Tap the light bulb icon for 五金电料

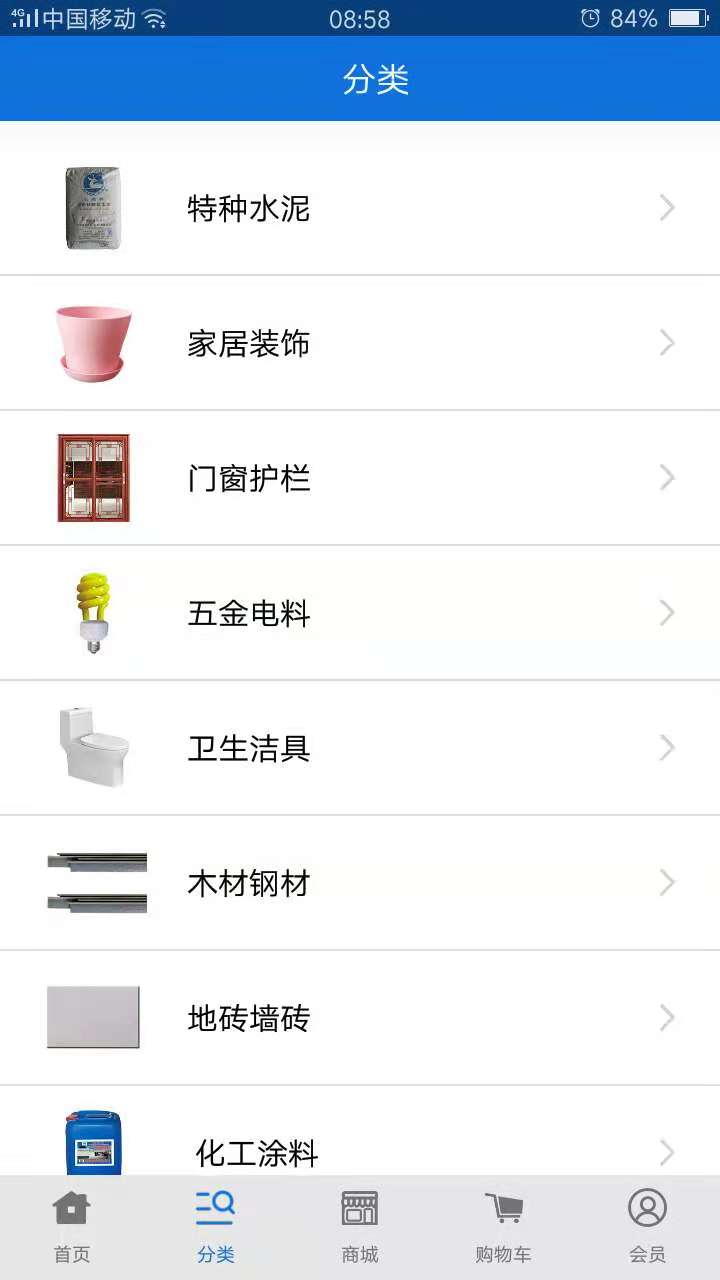click(92, 612)
